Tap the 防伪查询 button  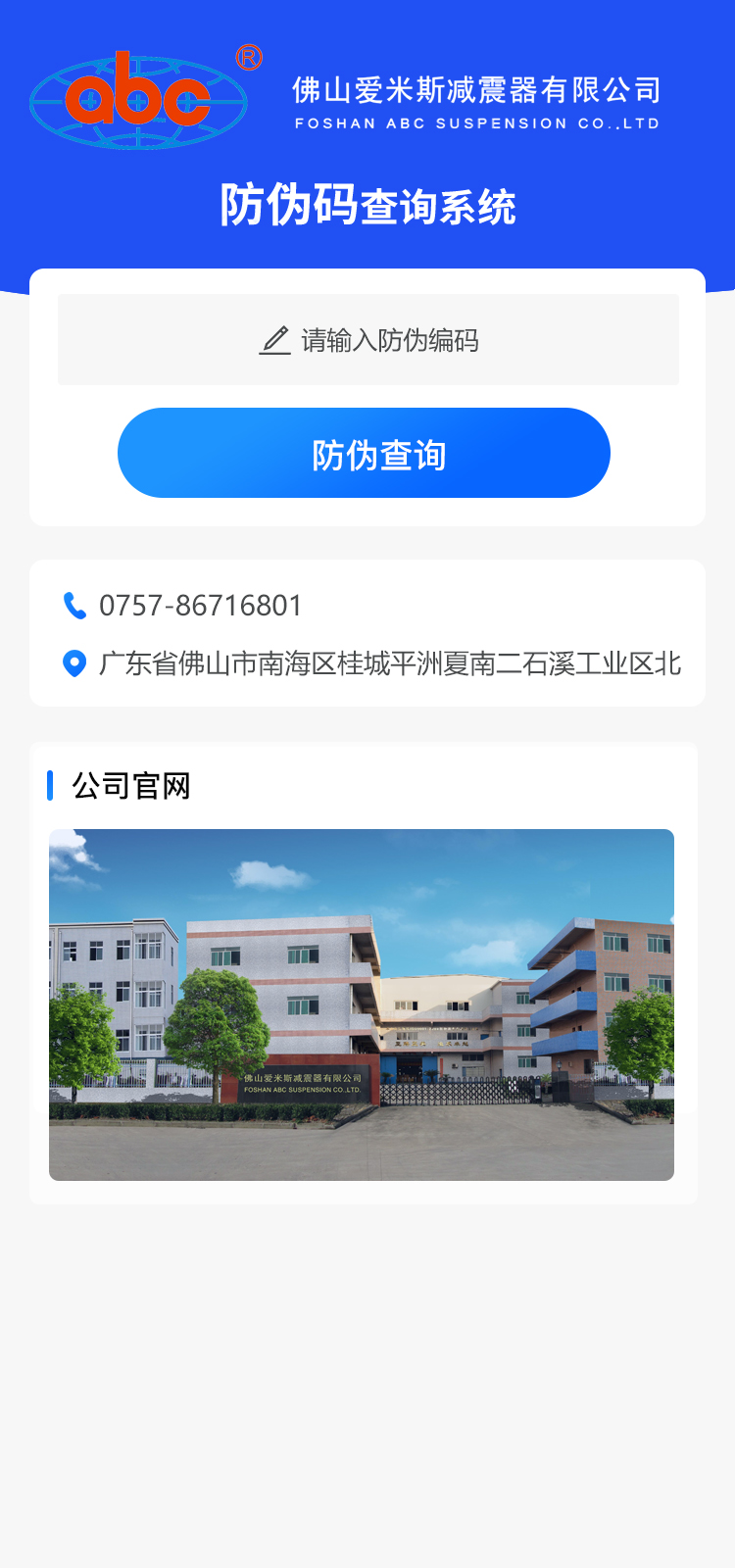[x=364, y=454]
